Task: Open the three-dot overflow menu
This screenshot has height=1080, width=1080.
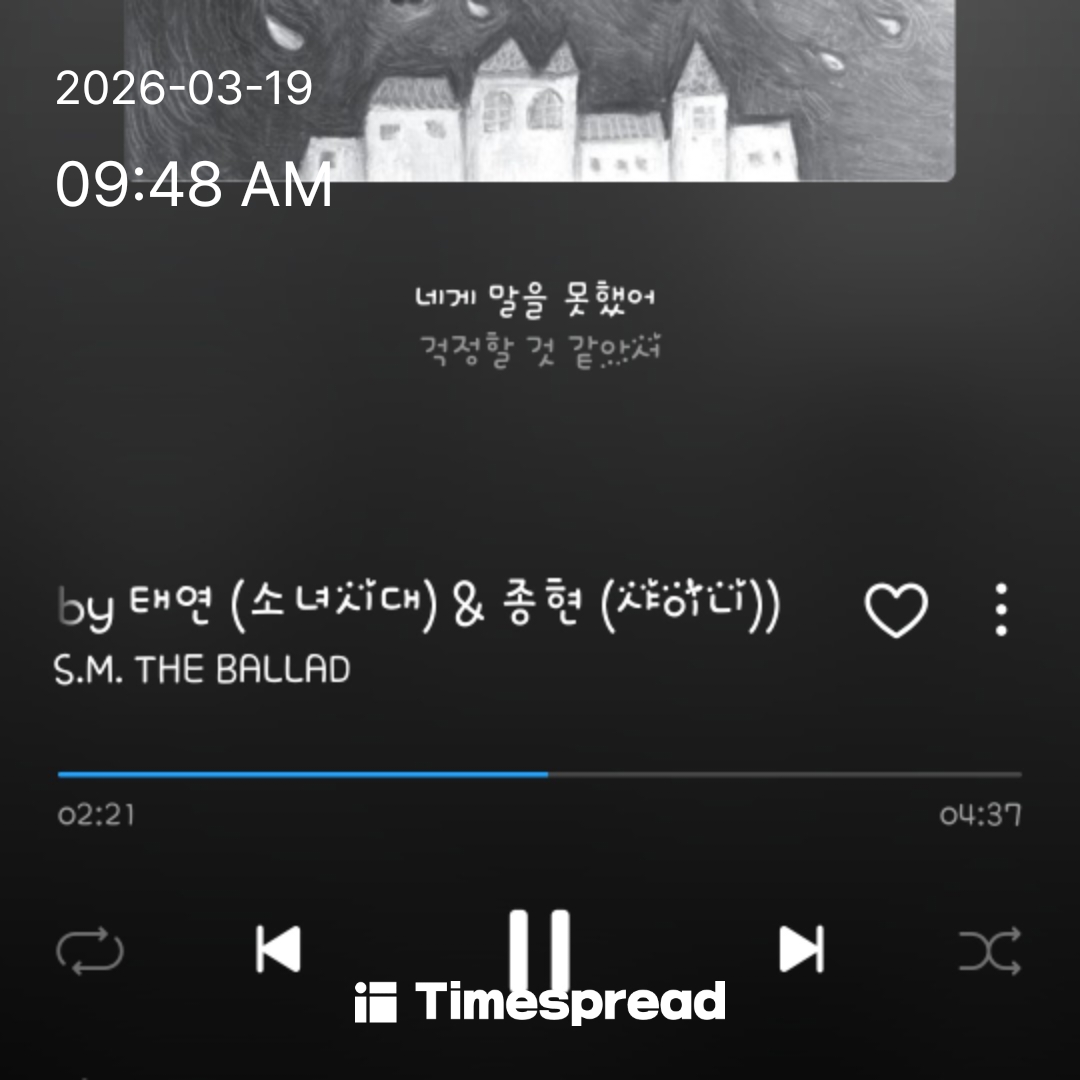Action: 1001,610
